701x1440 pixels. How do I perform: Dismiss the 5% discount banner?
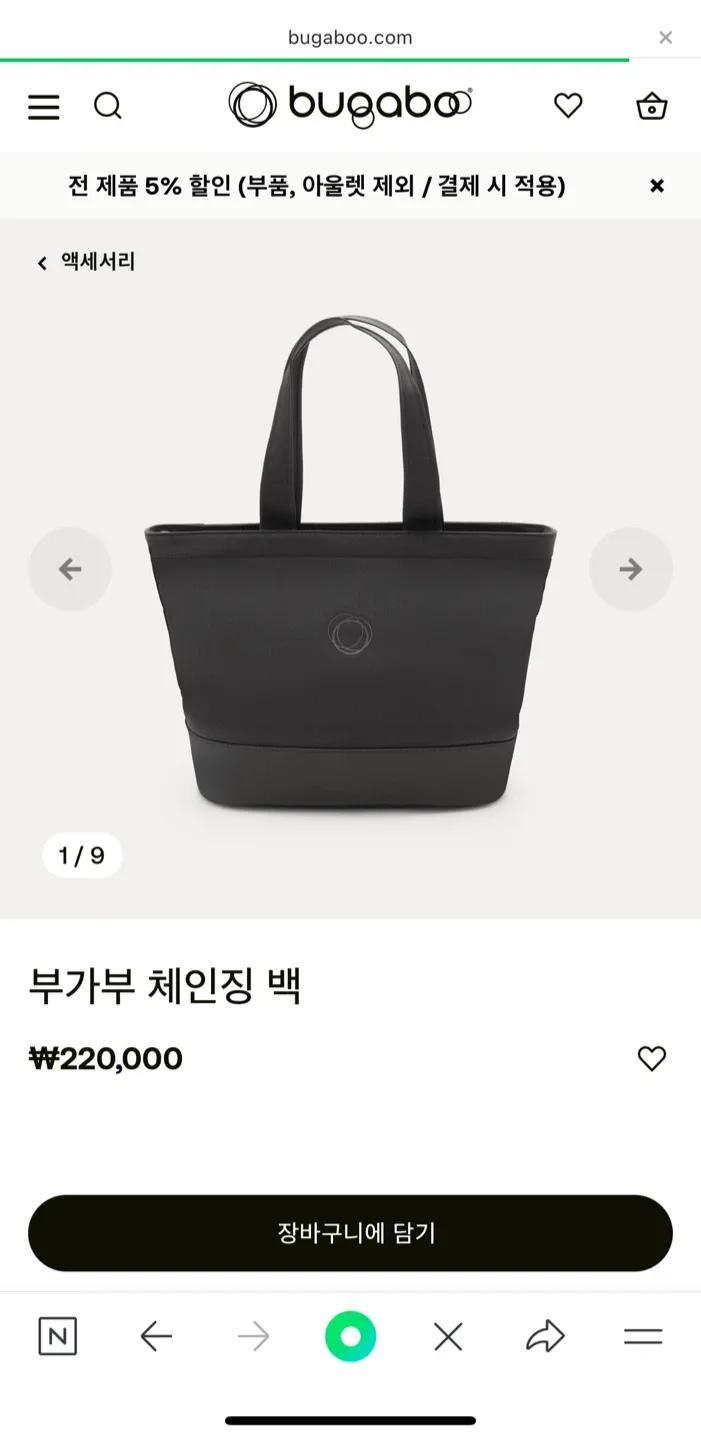pos(657,186)
